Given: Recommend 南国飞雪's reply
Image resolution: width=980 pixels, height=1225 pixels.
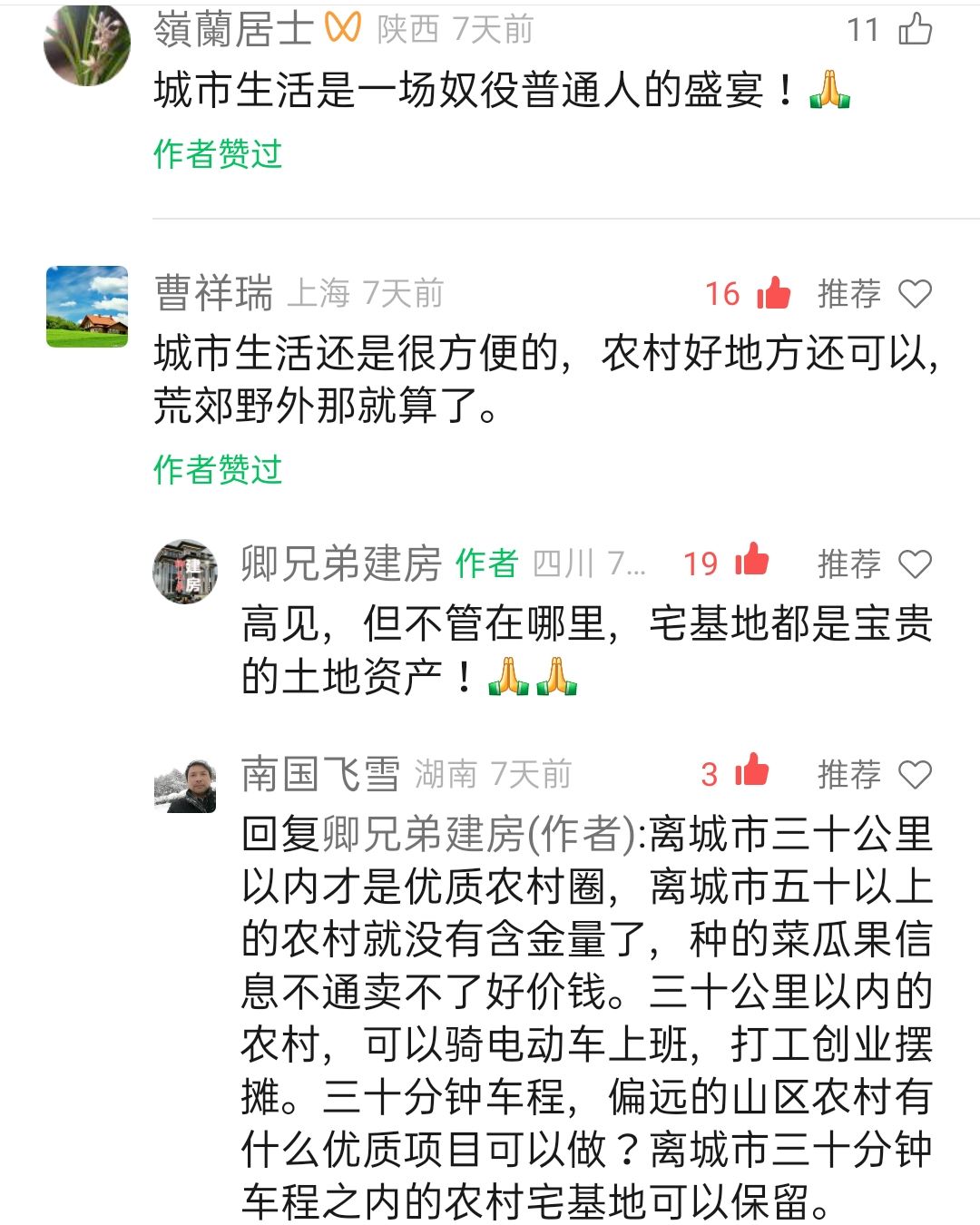Looking at the screenshot, I should pyautogui.click(x=915, y=774).
